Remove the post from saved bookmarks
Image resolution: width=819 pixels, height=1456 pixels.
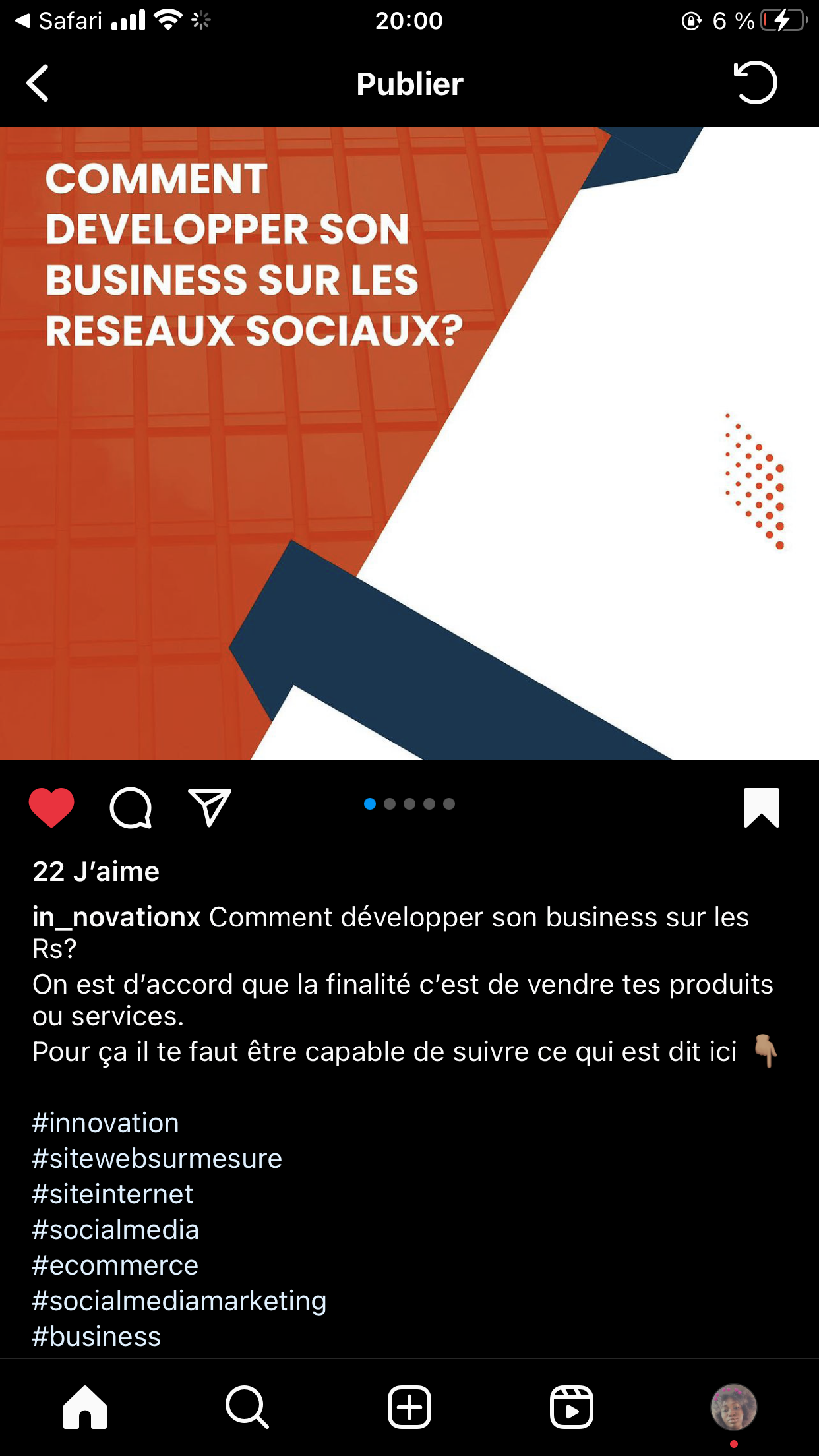tap(762, 807)
